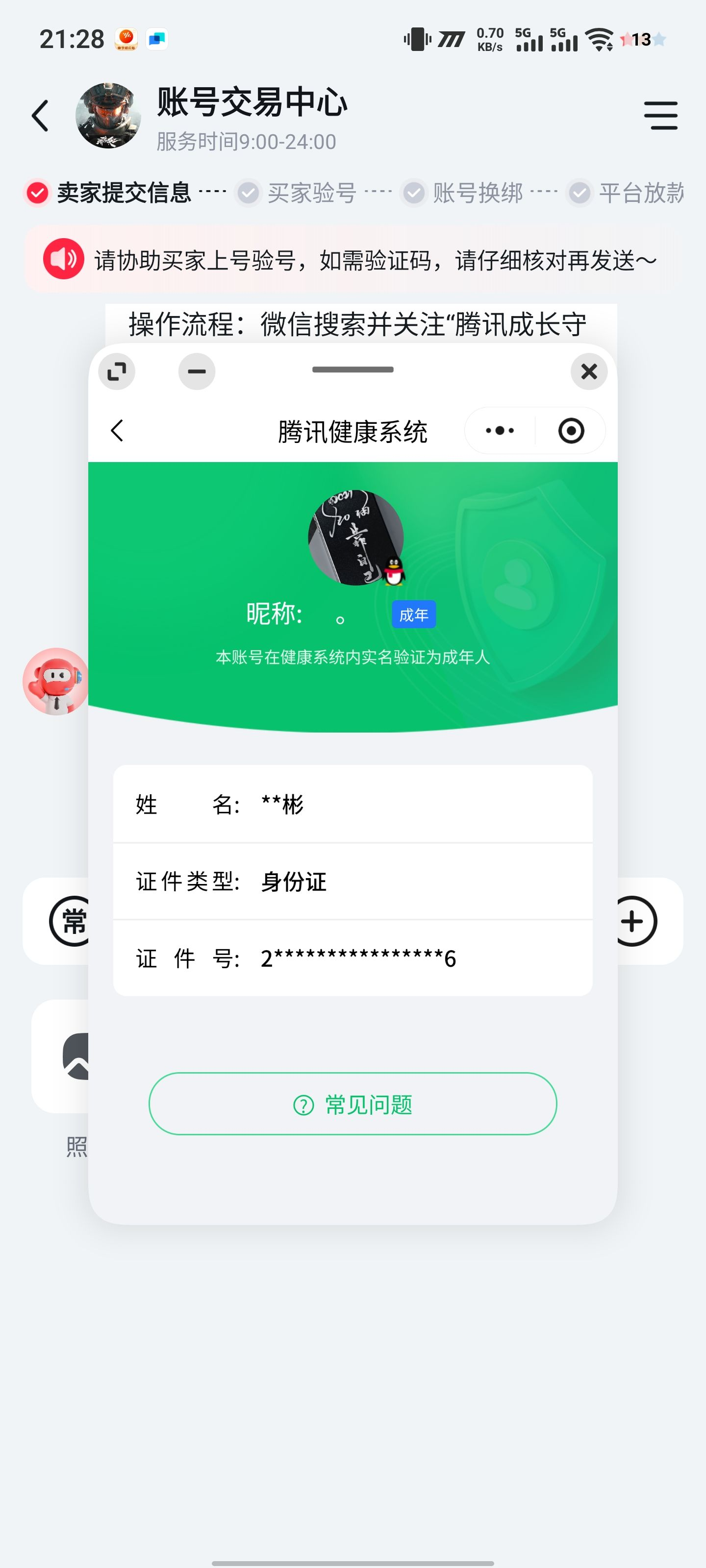The width and height of the screenshot is (706, 1568).
Task: Open the mini-program more options menu
Action: coord(497,430)
